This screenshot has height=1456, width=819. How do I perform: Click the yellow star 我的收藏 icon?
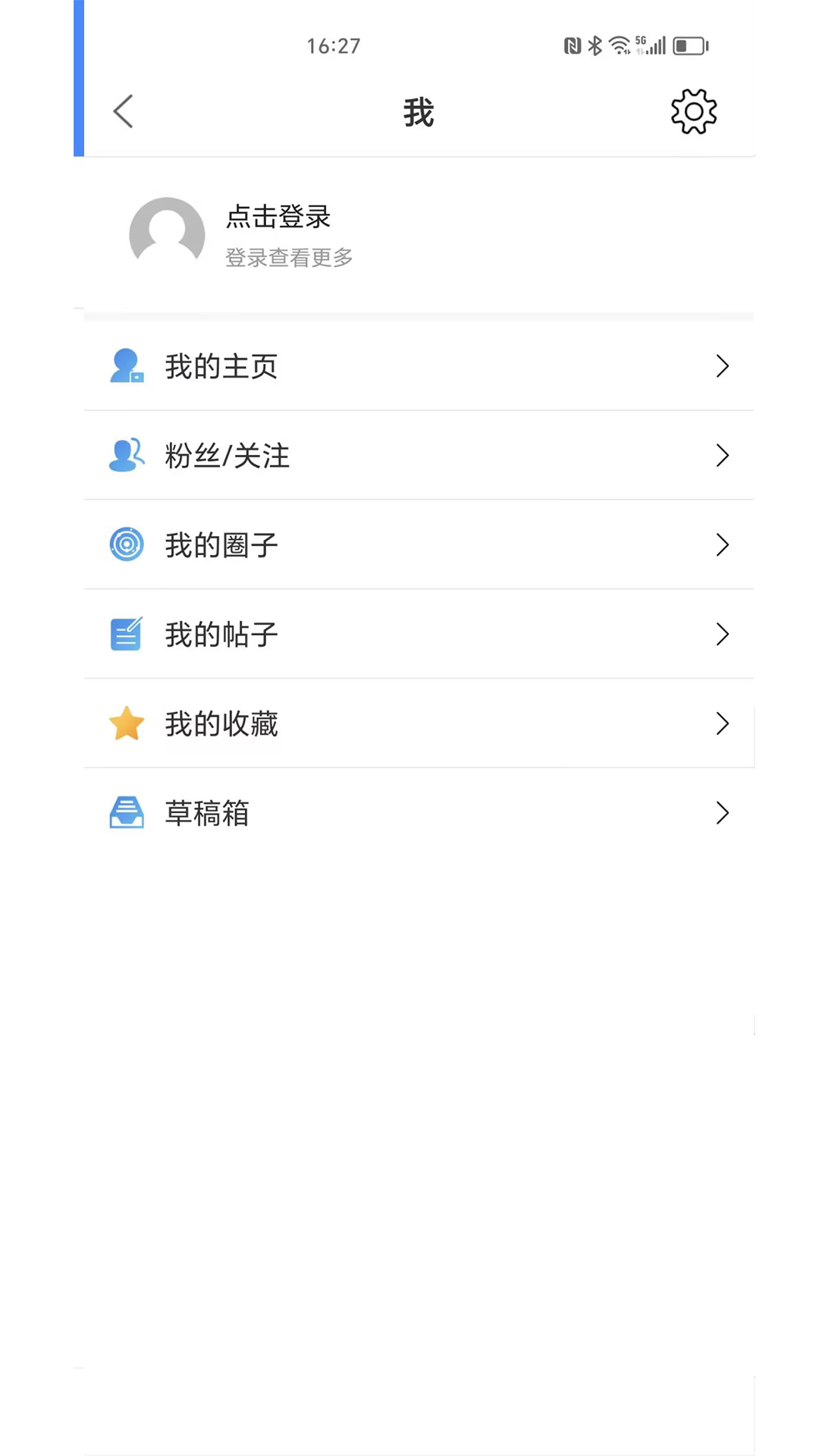point(127,723)
